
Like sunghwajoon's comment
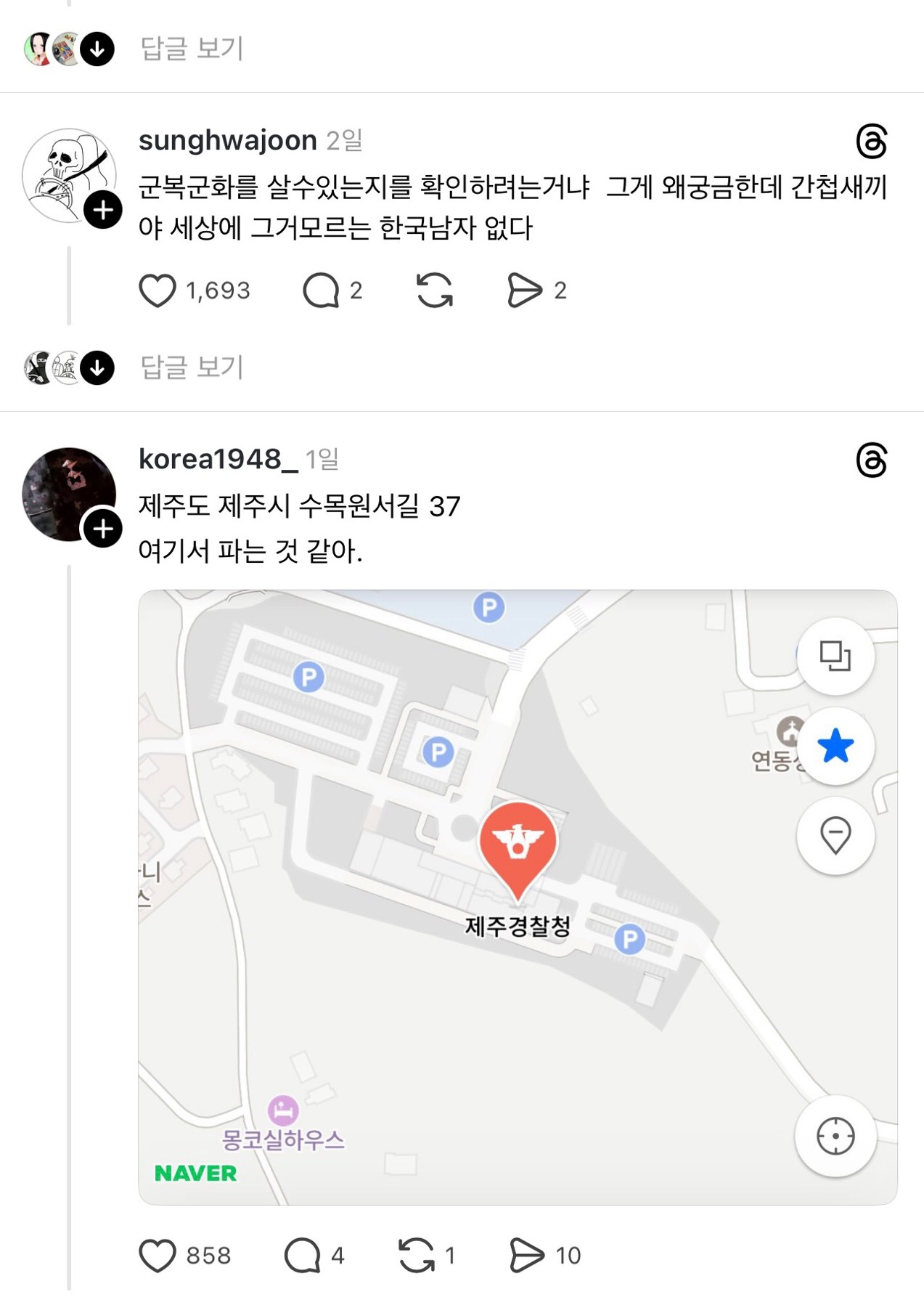tap(158, 290)
